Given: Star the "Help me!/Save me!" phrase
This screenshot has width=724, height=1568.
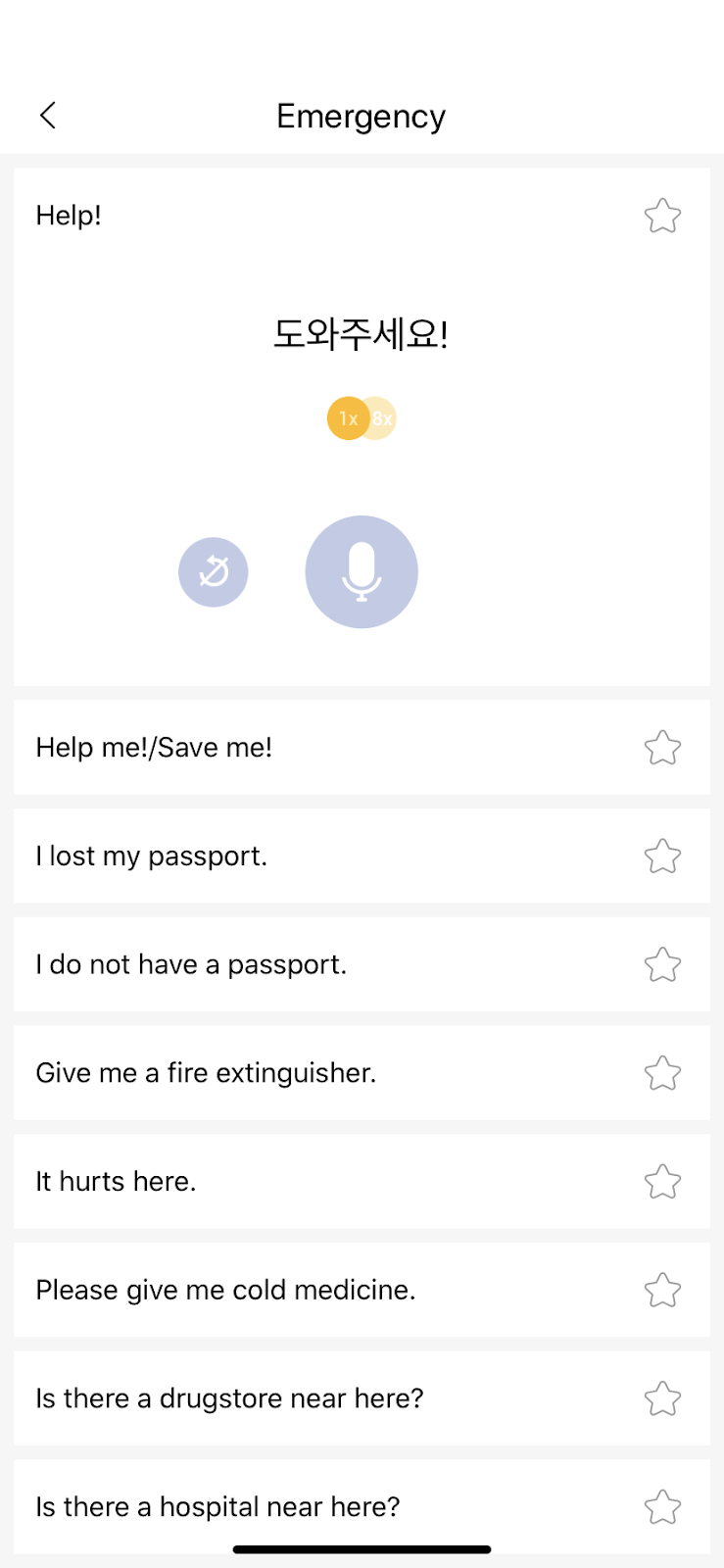Looking at the screenshot, I should pyautogui.click(x=662, y=748).
